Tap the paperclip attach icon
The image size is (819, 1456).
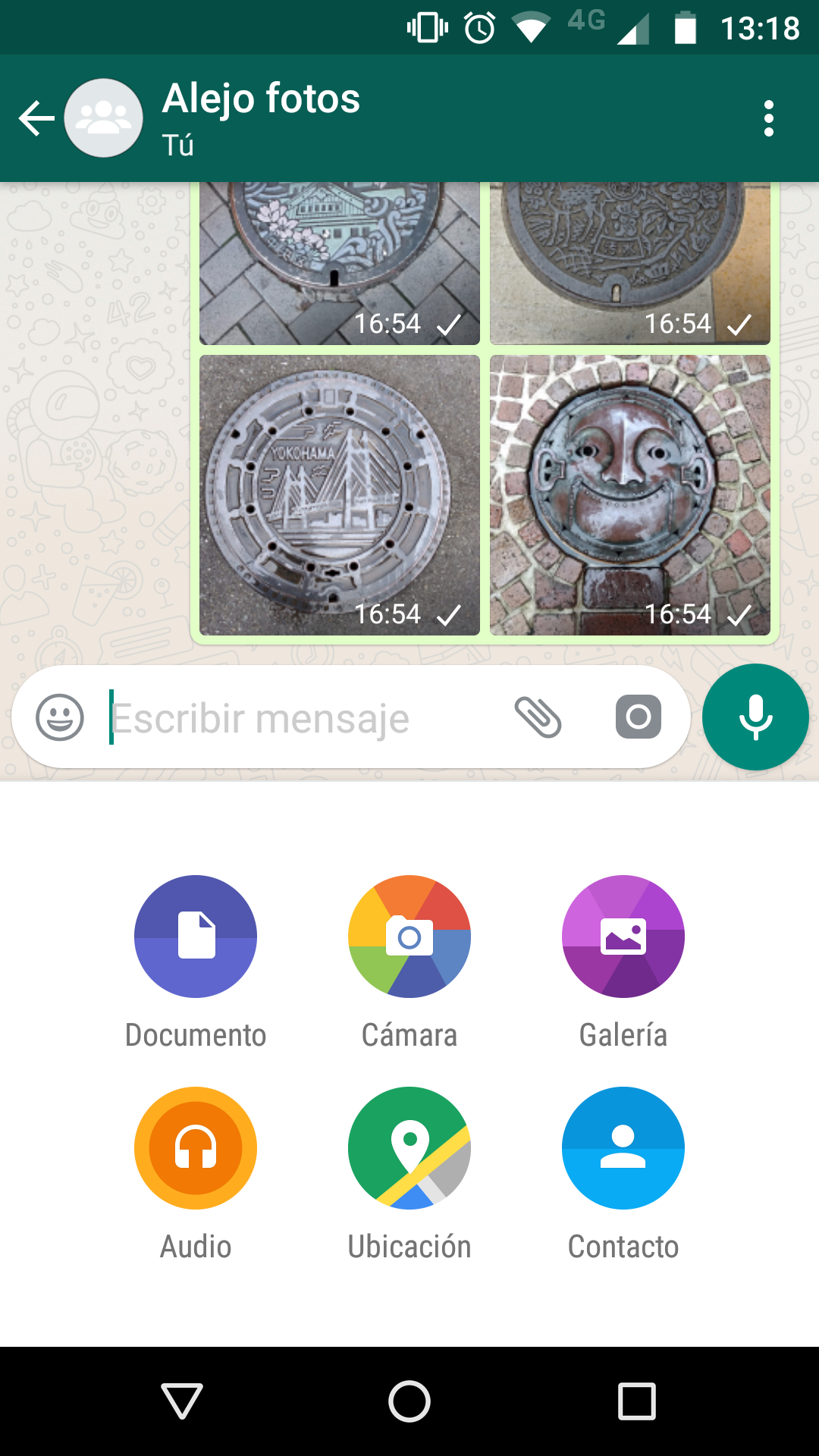point(538,717)
